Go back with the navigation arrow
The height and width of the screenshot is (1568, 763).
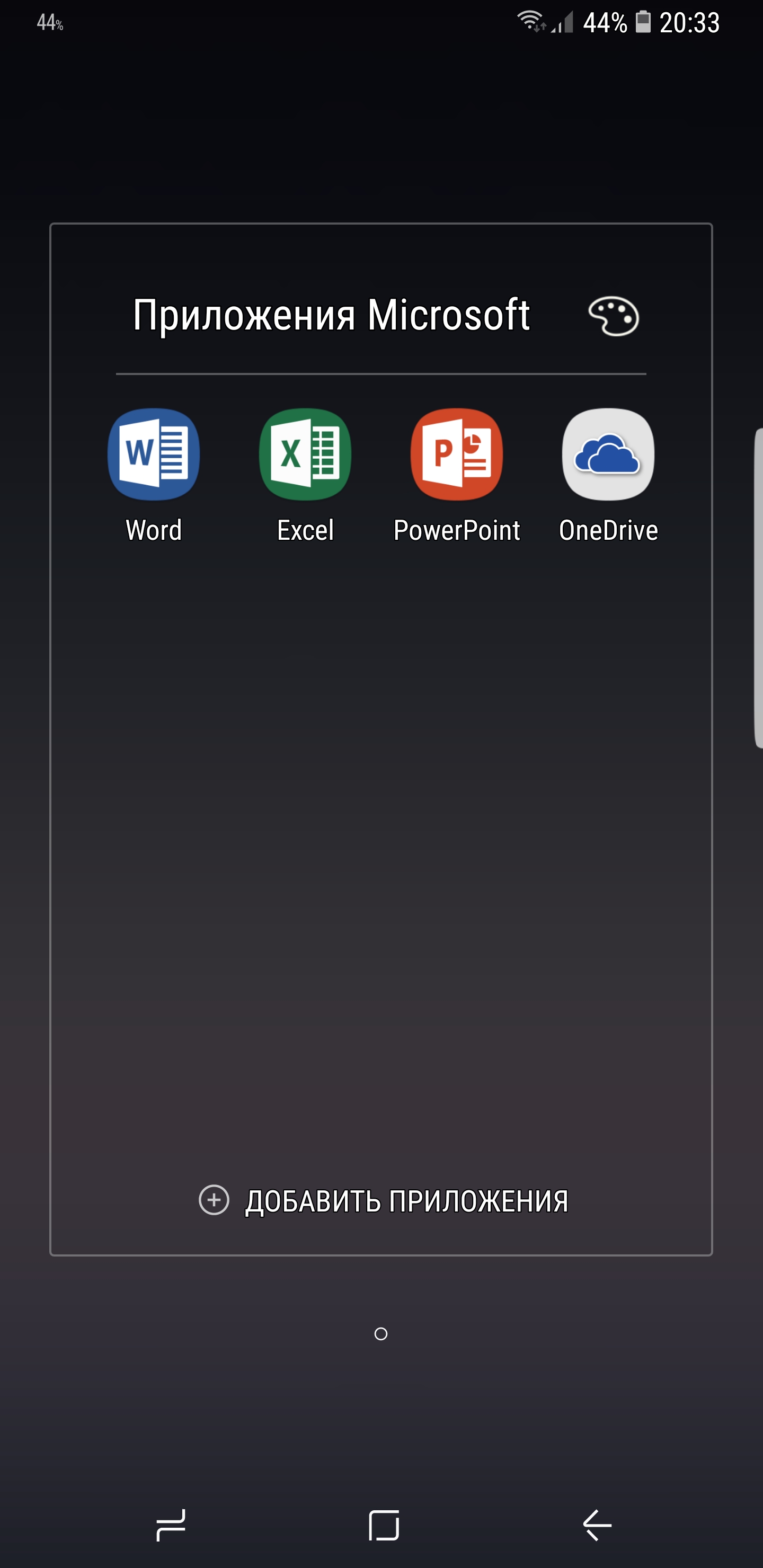[x=597, y=1526]
